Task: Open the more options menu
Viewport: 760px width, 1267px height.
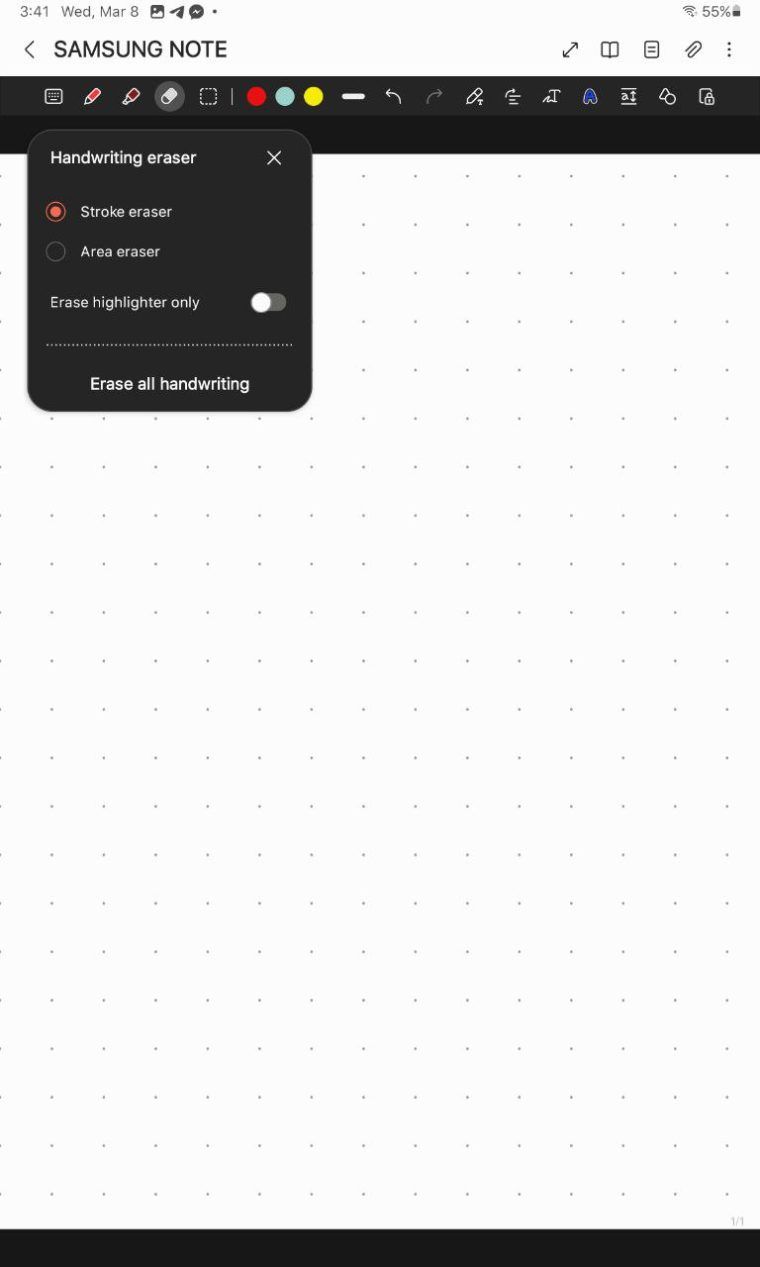Action: [x=730, y=49]
